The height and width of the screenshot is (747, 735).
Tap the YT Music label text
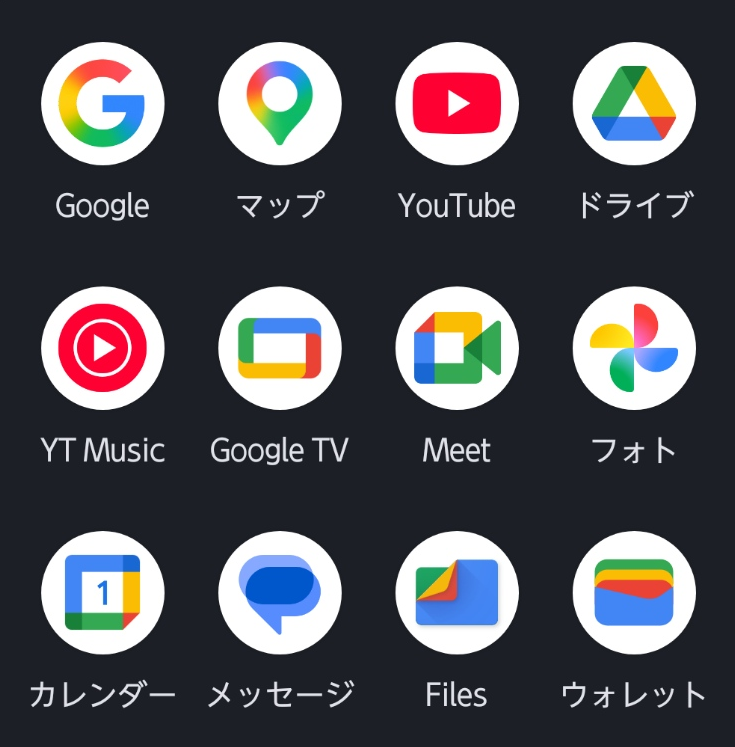(103, 450)
